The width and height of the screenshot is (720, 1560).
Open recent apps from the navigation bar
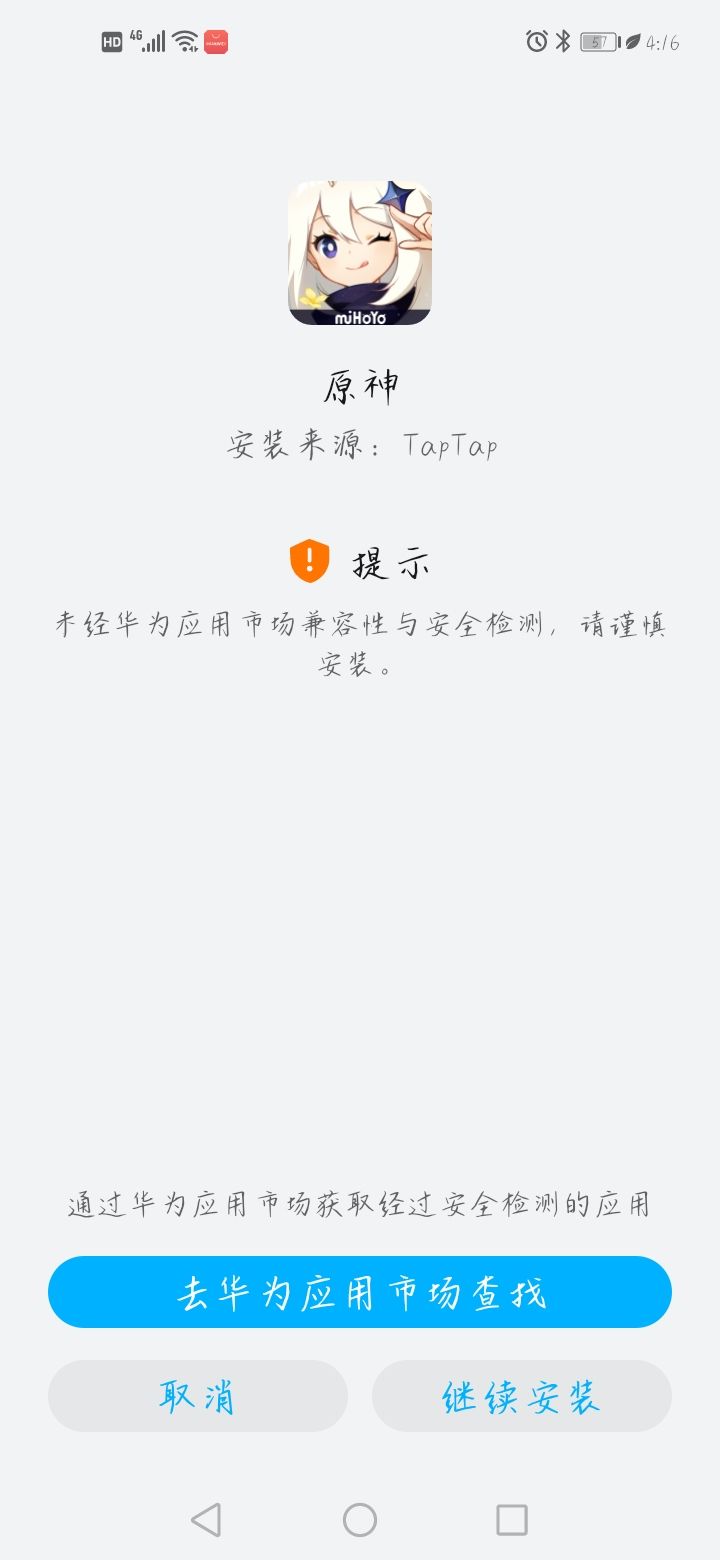coord(511,1520)
